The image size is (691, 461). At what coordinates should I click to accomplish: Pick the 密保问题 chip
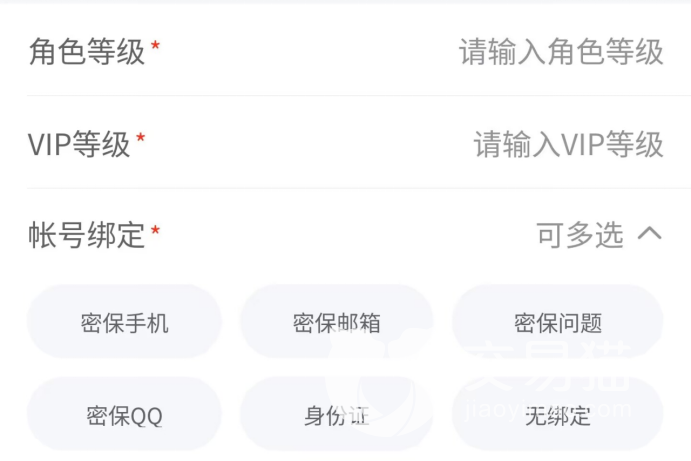[558, 323]
